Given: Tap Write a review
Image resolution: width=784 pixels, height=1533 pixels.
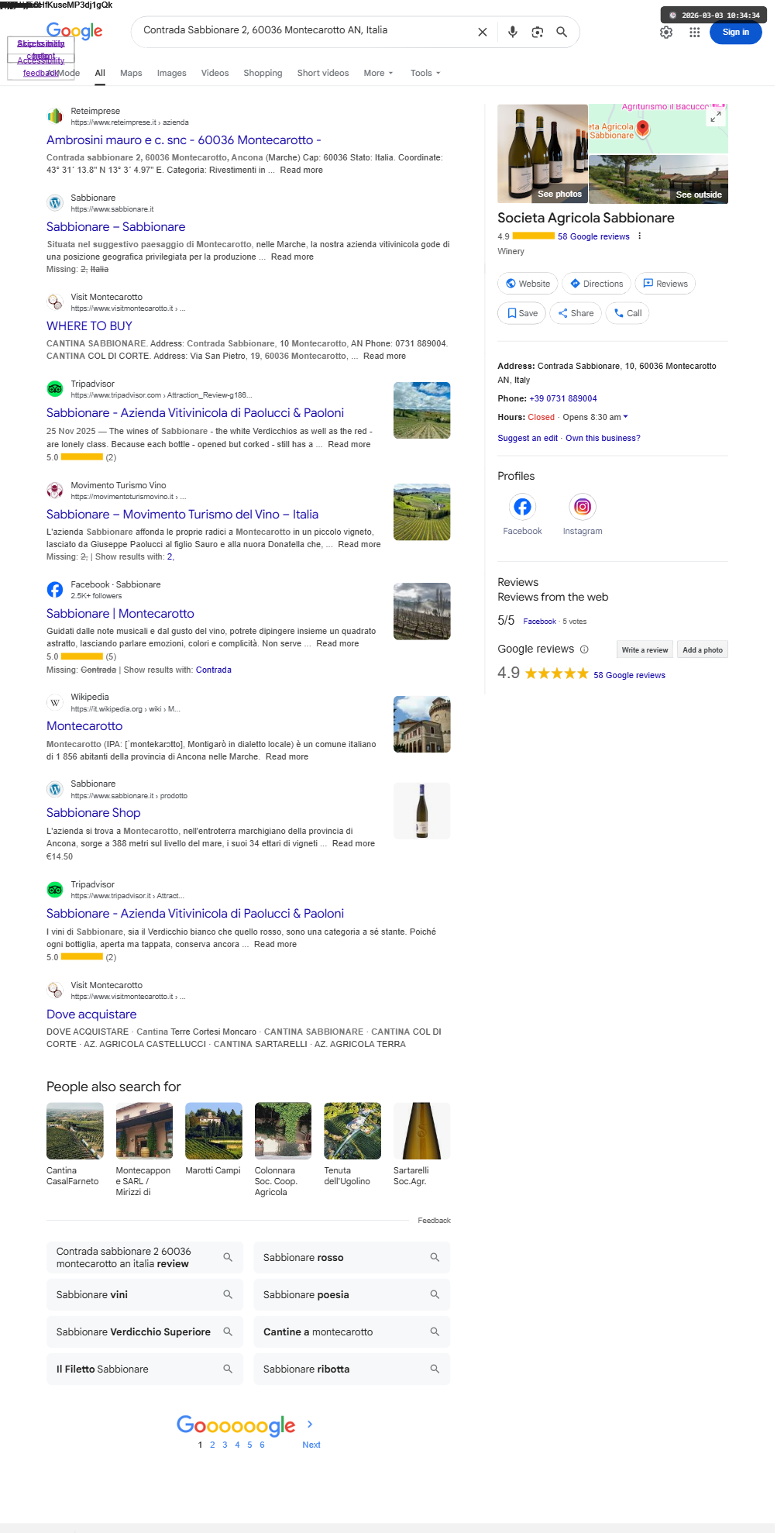Looking at the screenshot, I should pos(645,650).
